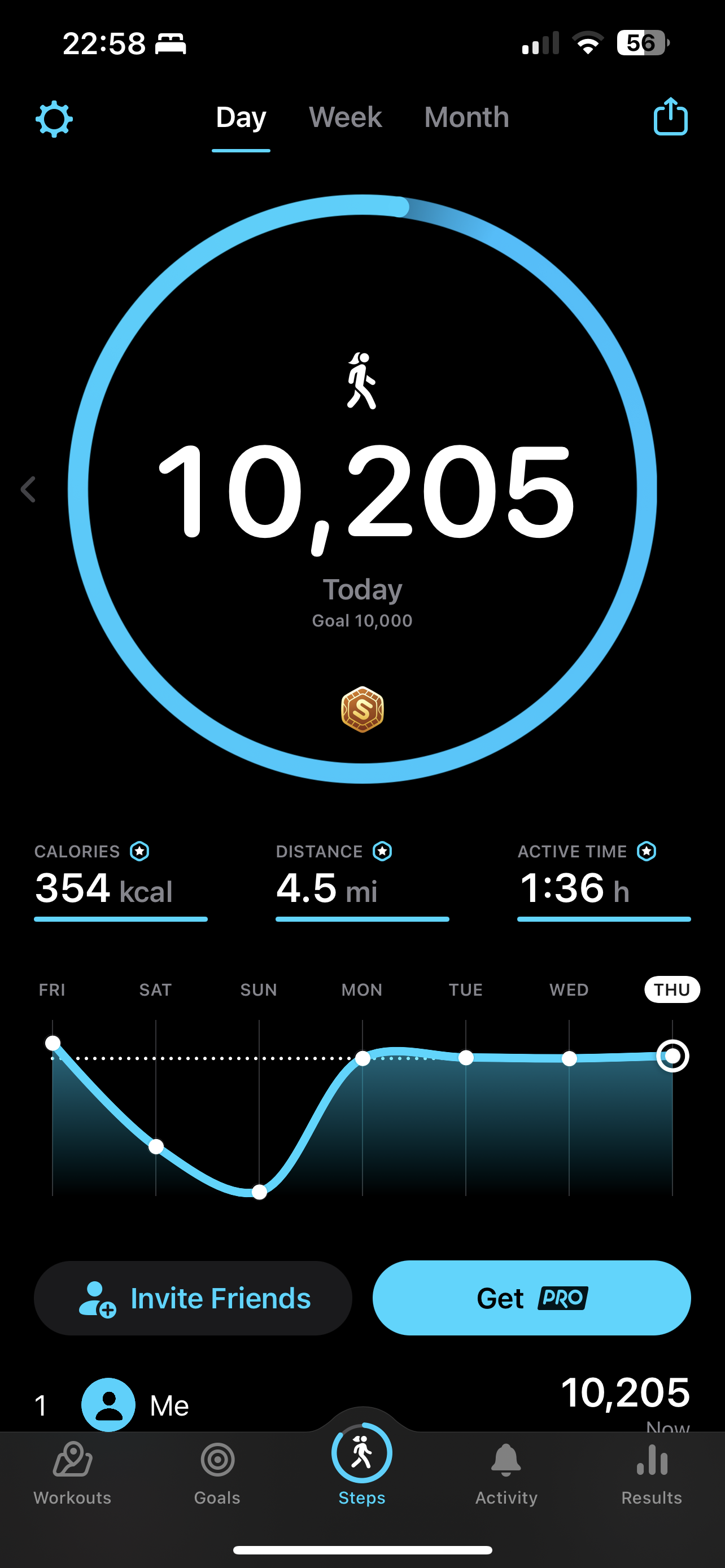
Task: Tap the Get PRO button
Action: 531,1298
